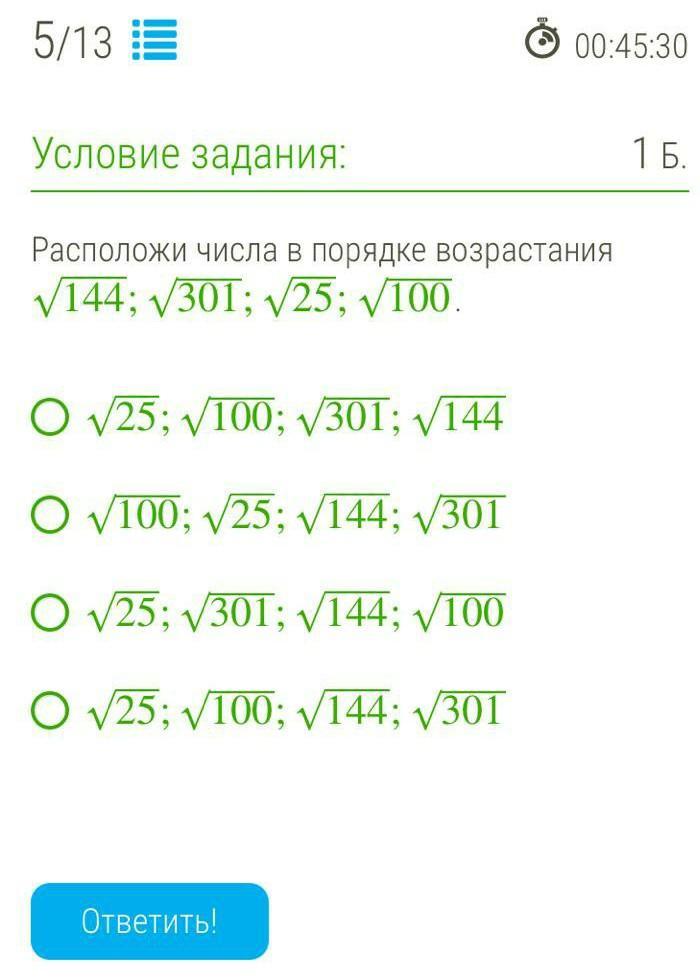
Task: Submit with the Ответить! button
Action: 149,921
